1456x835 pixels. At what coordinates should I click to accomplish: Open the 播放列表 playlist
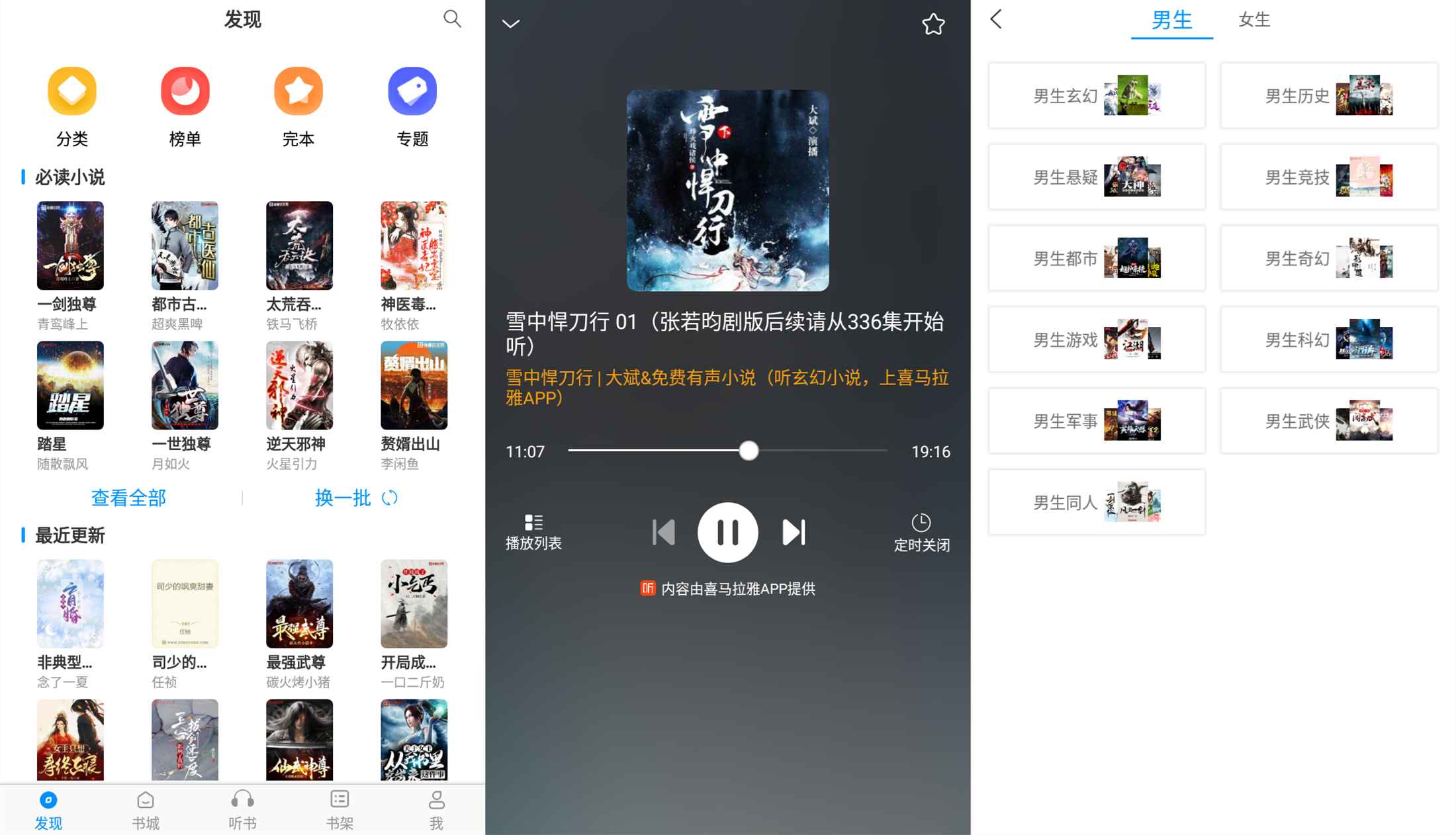point(533,532)
